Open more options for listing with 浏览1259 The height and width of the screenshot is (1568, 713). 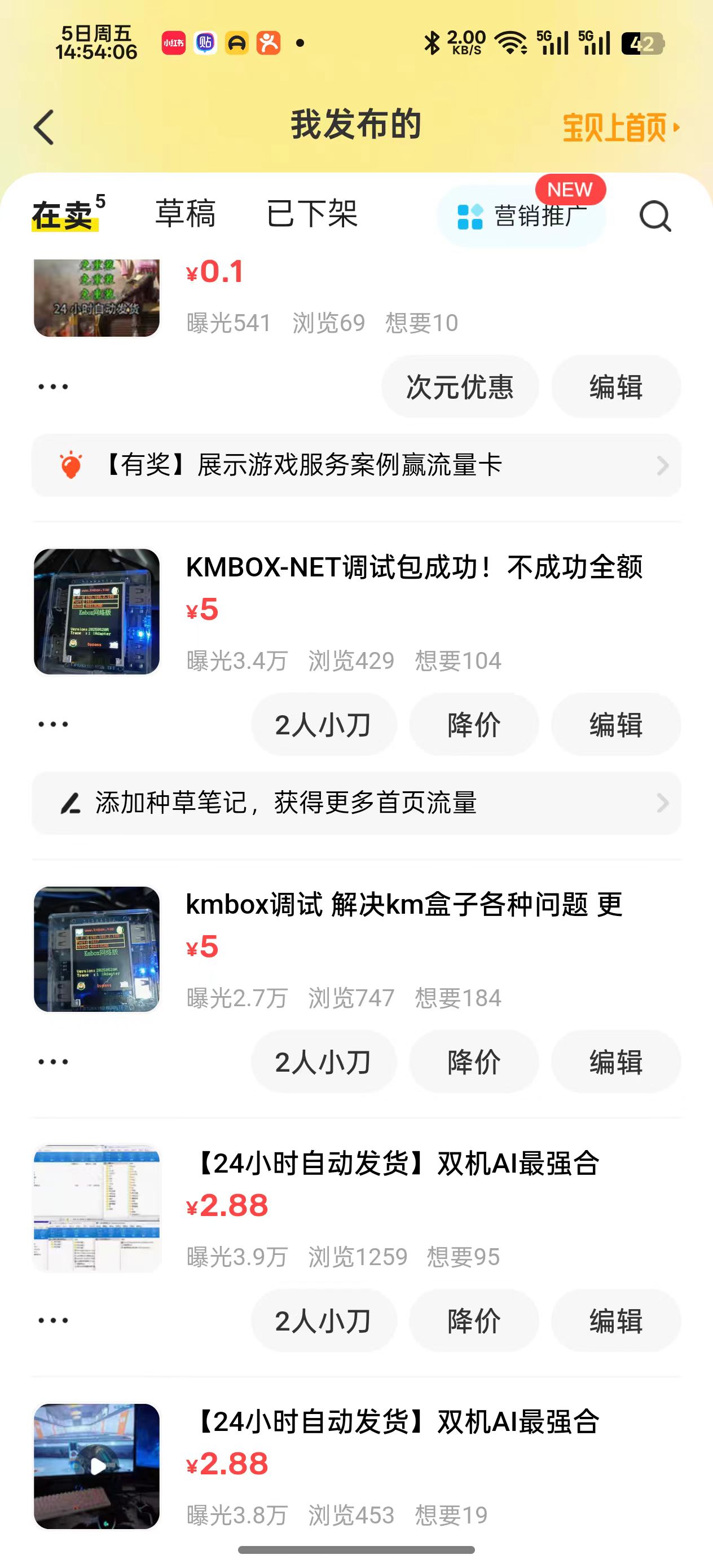tap(53, 1320)
